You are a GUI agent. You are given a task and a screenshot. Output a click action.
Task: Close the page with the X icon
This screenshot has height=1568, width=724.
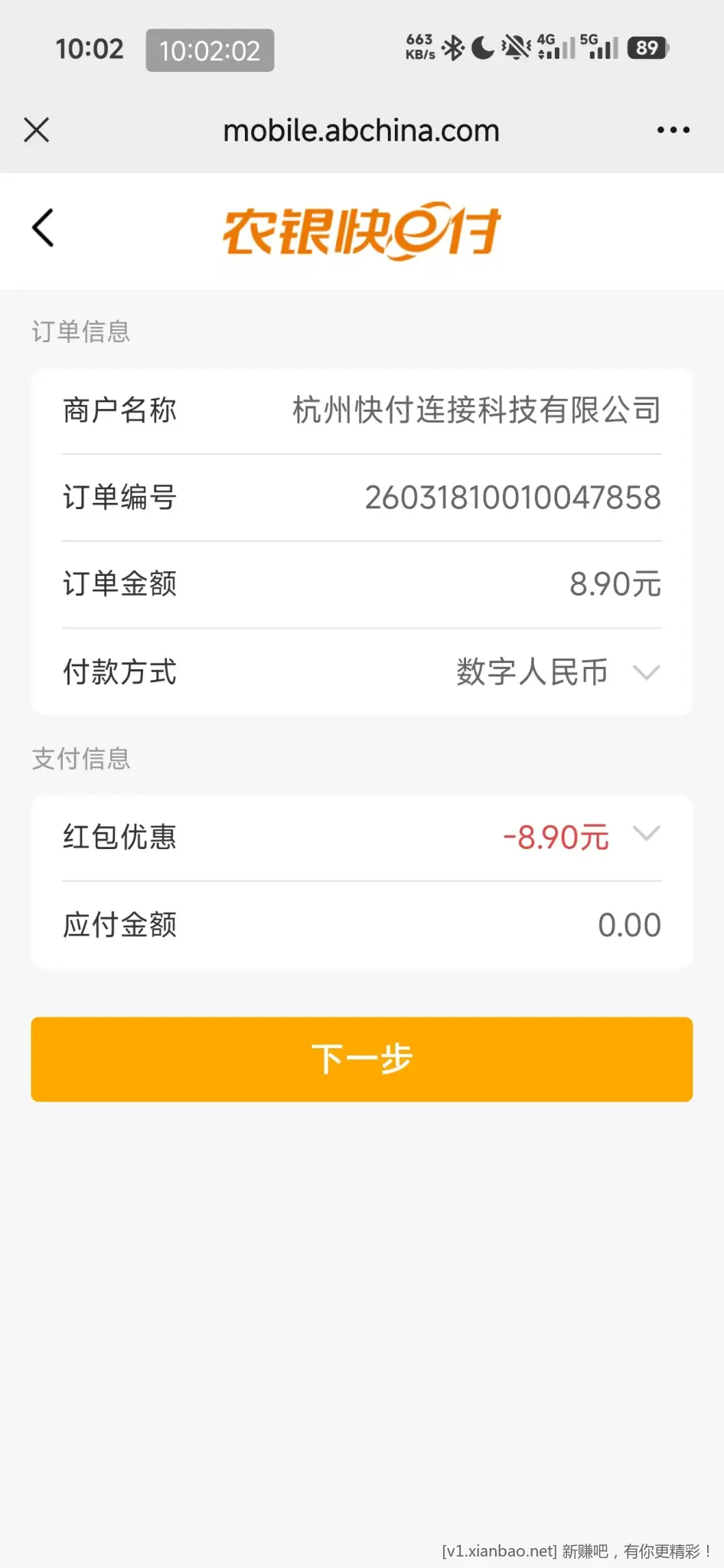(36, 130)
